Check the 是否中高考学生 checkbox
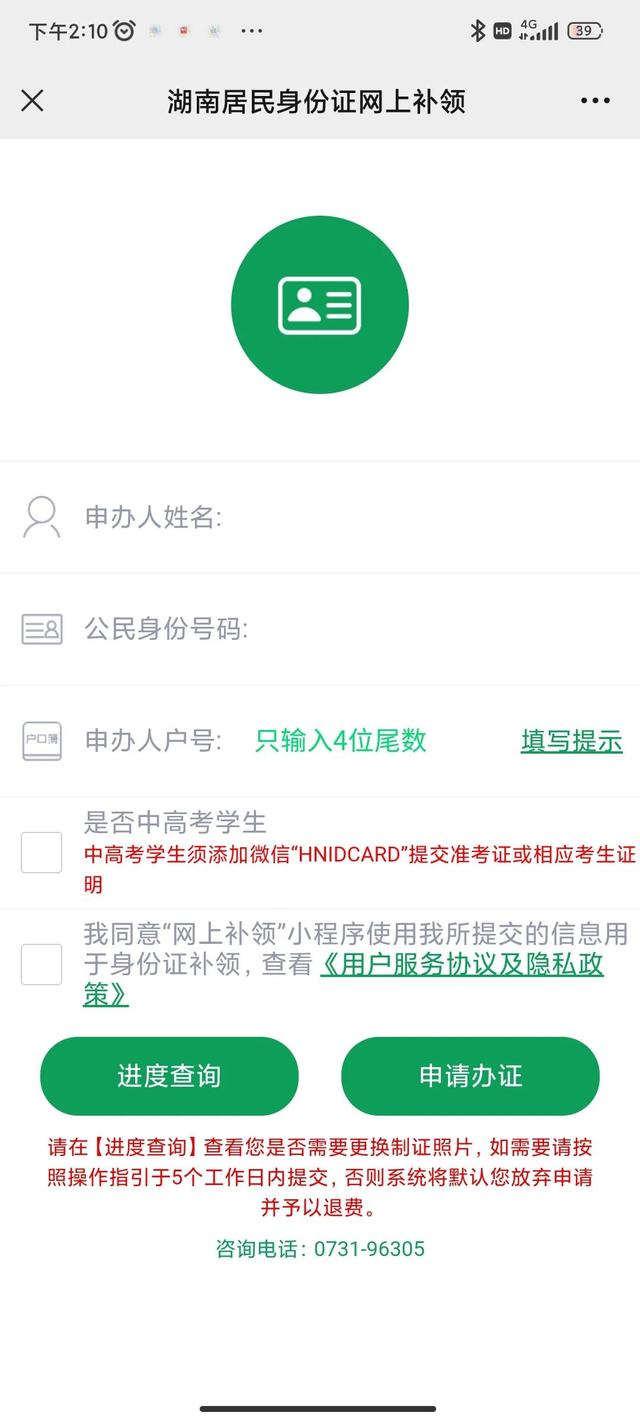Screen dimensions: 640x1422 tap(42, 852)
